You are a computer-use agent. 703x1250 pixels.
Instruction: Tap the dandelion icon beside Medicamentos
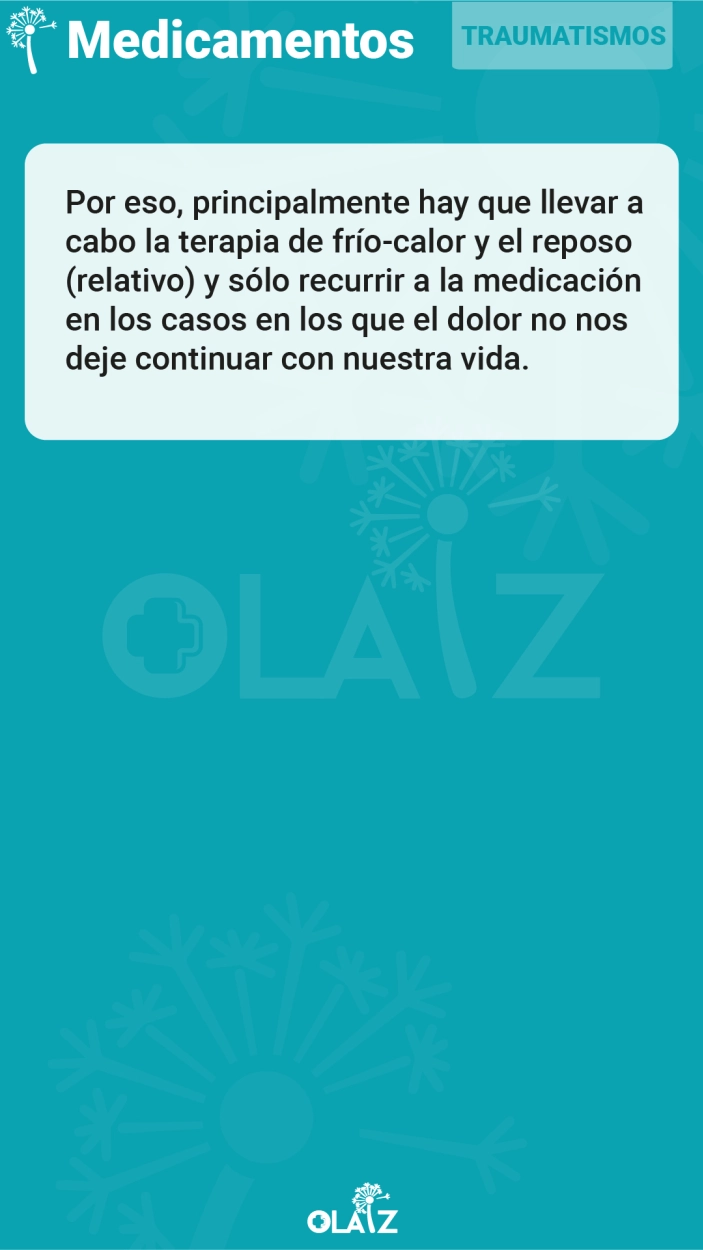[30, 39]
